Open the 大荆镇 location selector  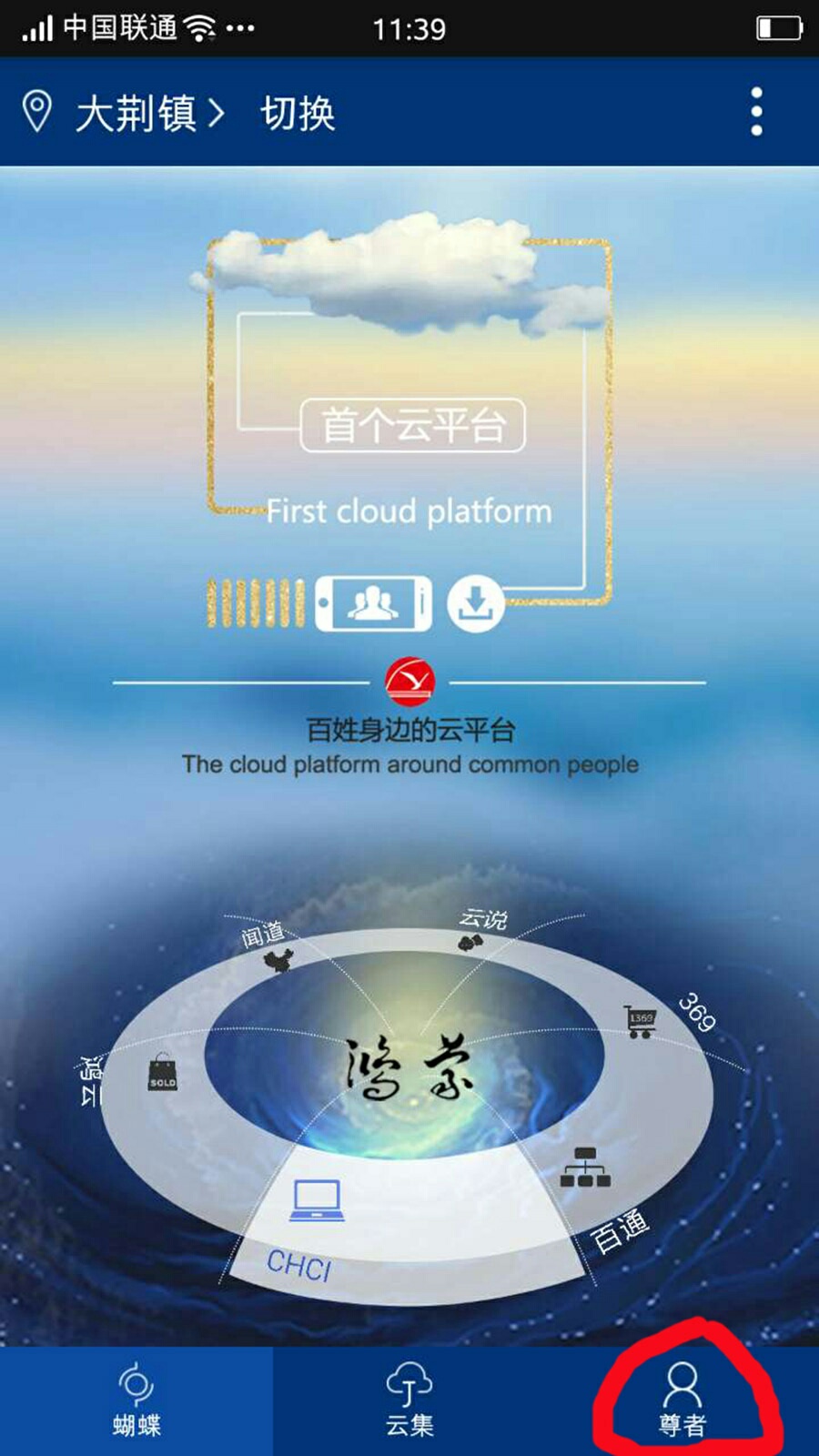(135, 114)
